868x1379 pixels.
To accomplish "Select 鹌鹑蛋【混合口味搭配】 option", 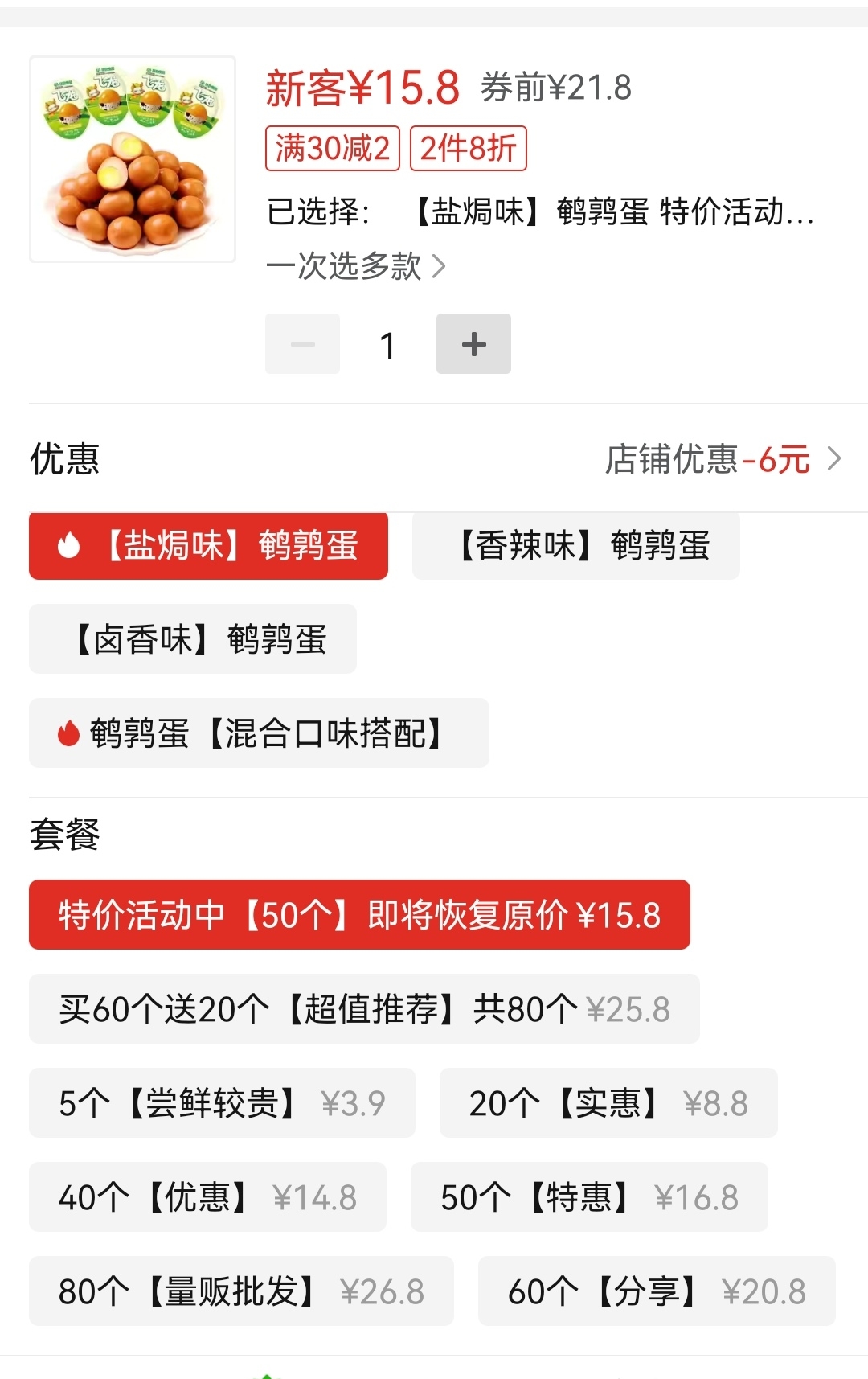I will point(259,733).
